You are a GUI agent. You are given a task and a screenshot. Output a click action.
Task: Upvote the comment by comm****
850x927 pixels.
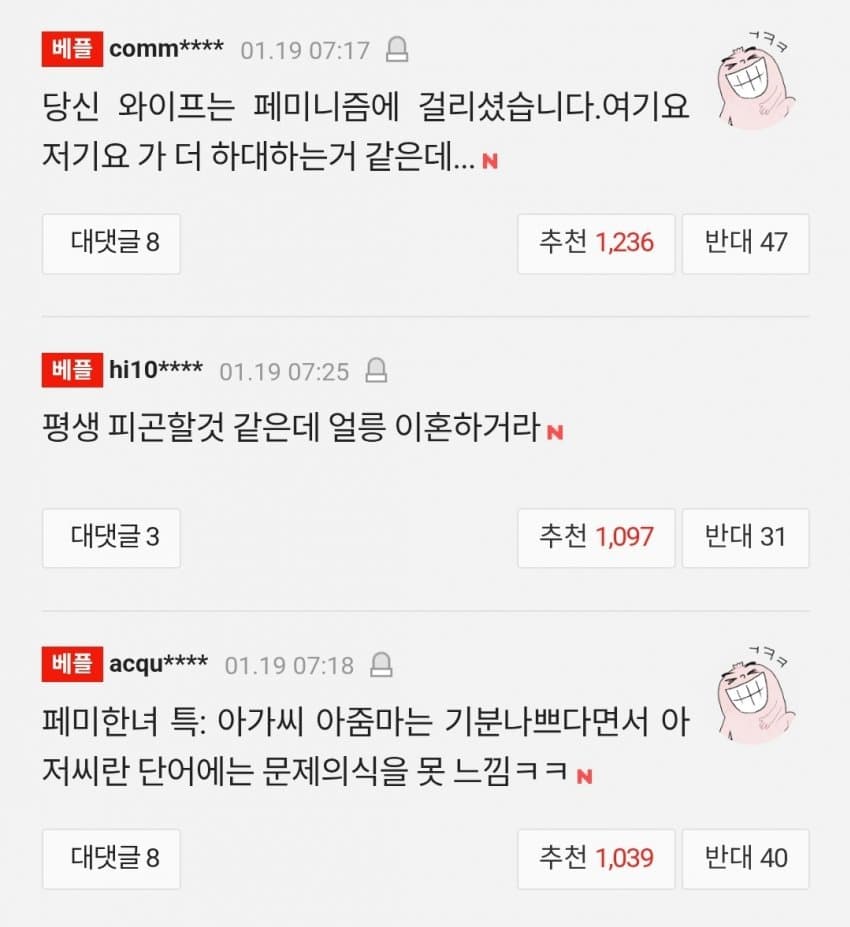[596, 243]
